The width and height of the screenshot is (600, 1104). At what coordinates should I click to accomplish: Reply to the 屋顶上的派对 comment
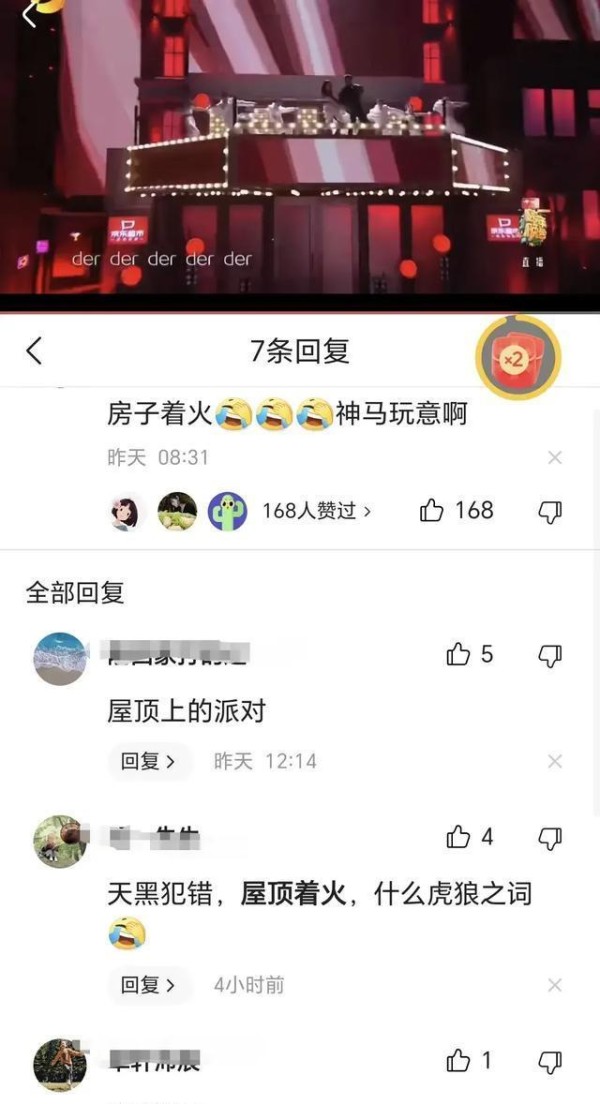(x=148, y=761)
